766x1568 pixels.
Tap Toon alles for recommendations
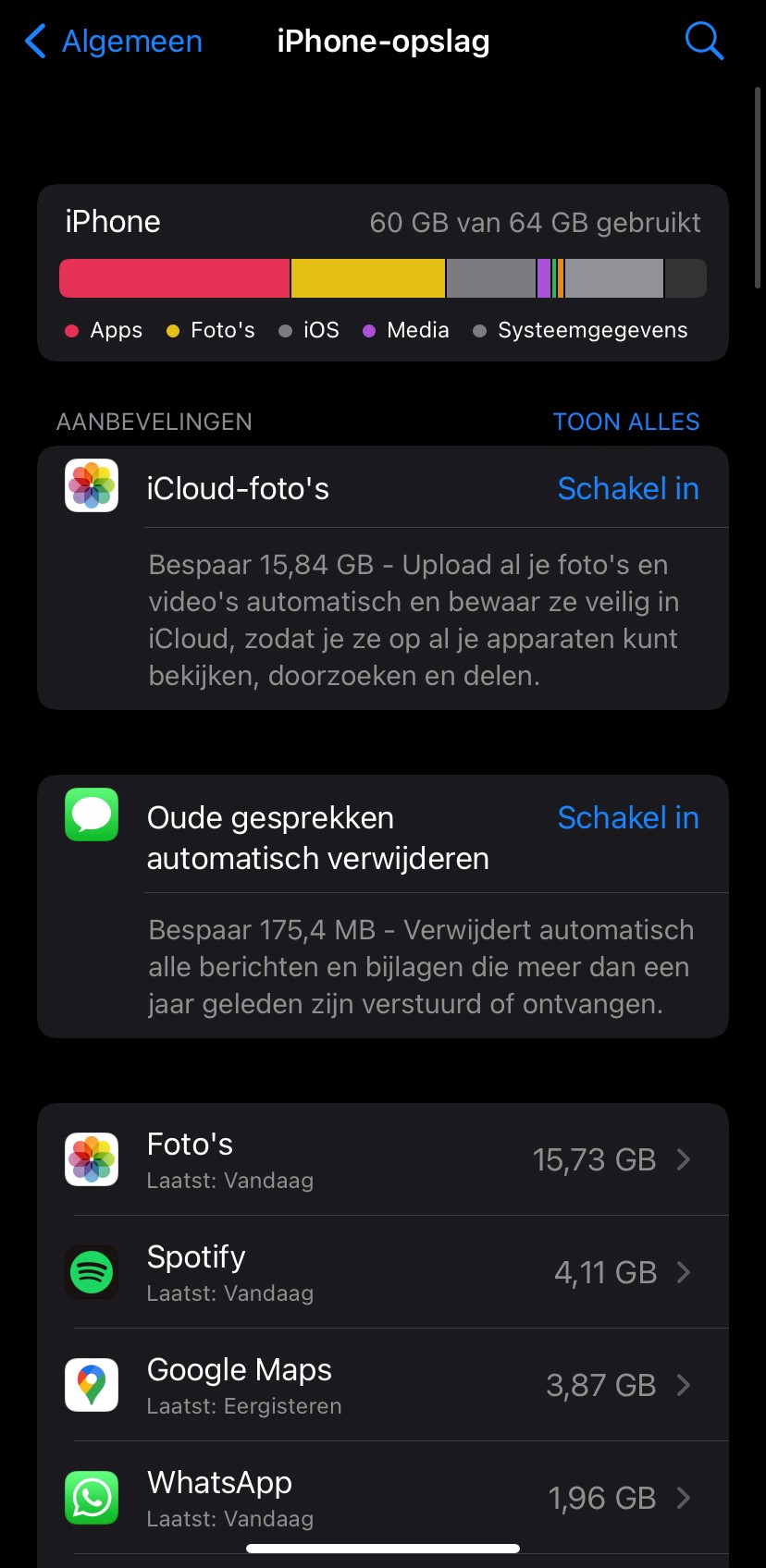tap(625, 422)
